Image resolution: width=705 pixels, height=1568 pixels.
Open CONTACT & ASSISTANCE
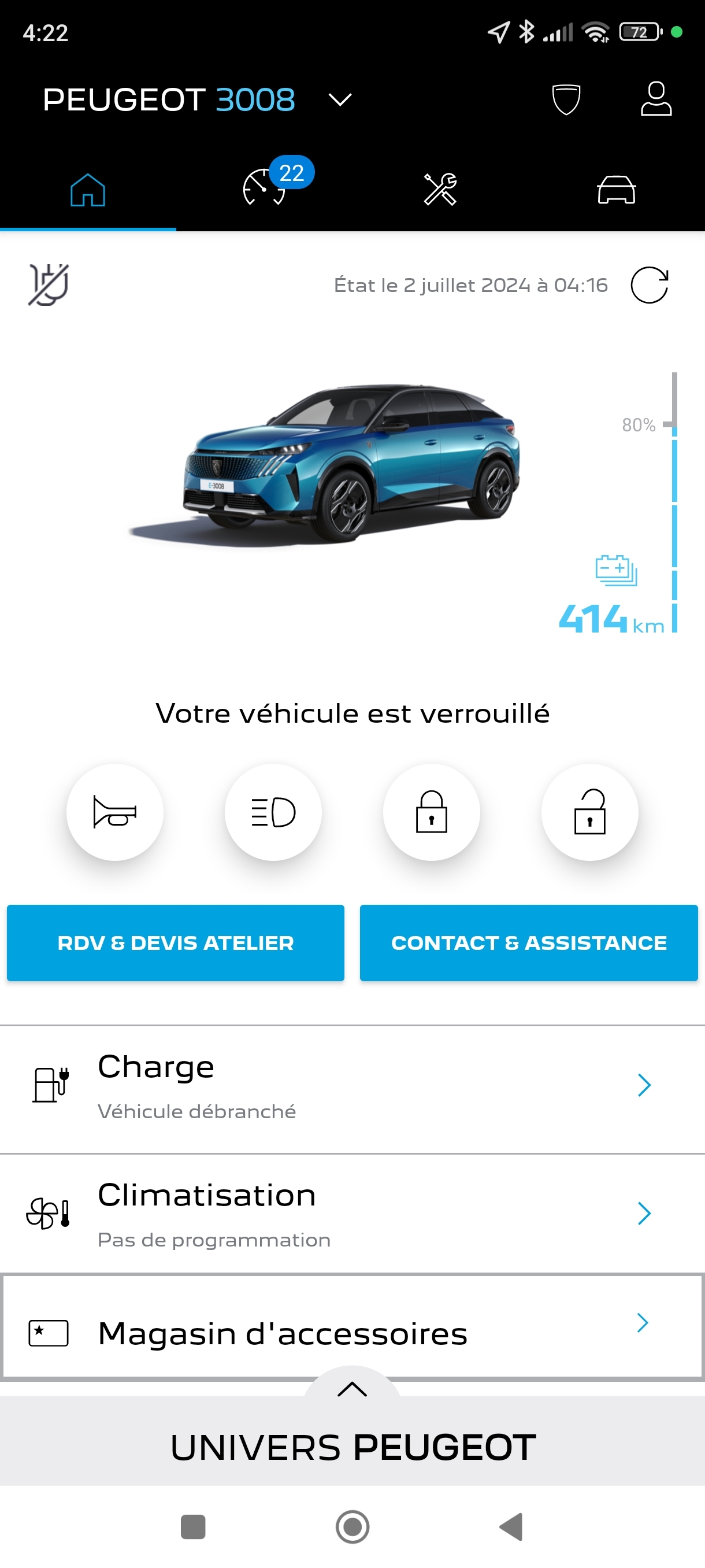coord(529,943)
